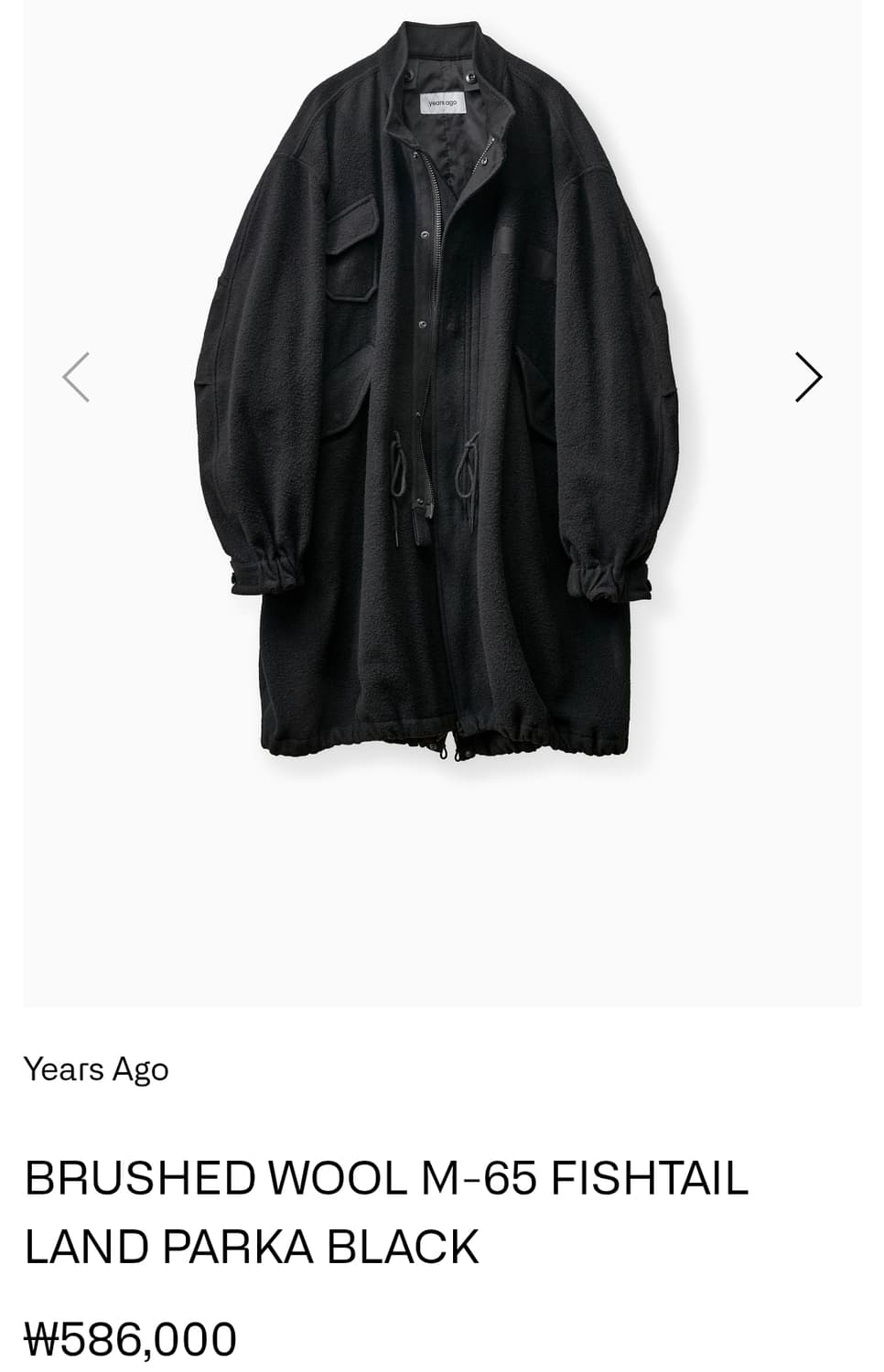Show the next product image
This screenshot has width=884, height=1372.
pos(808,377)
